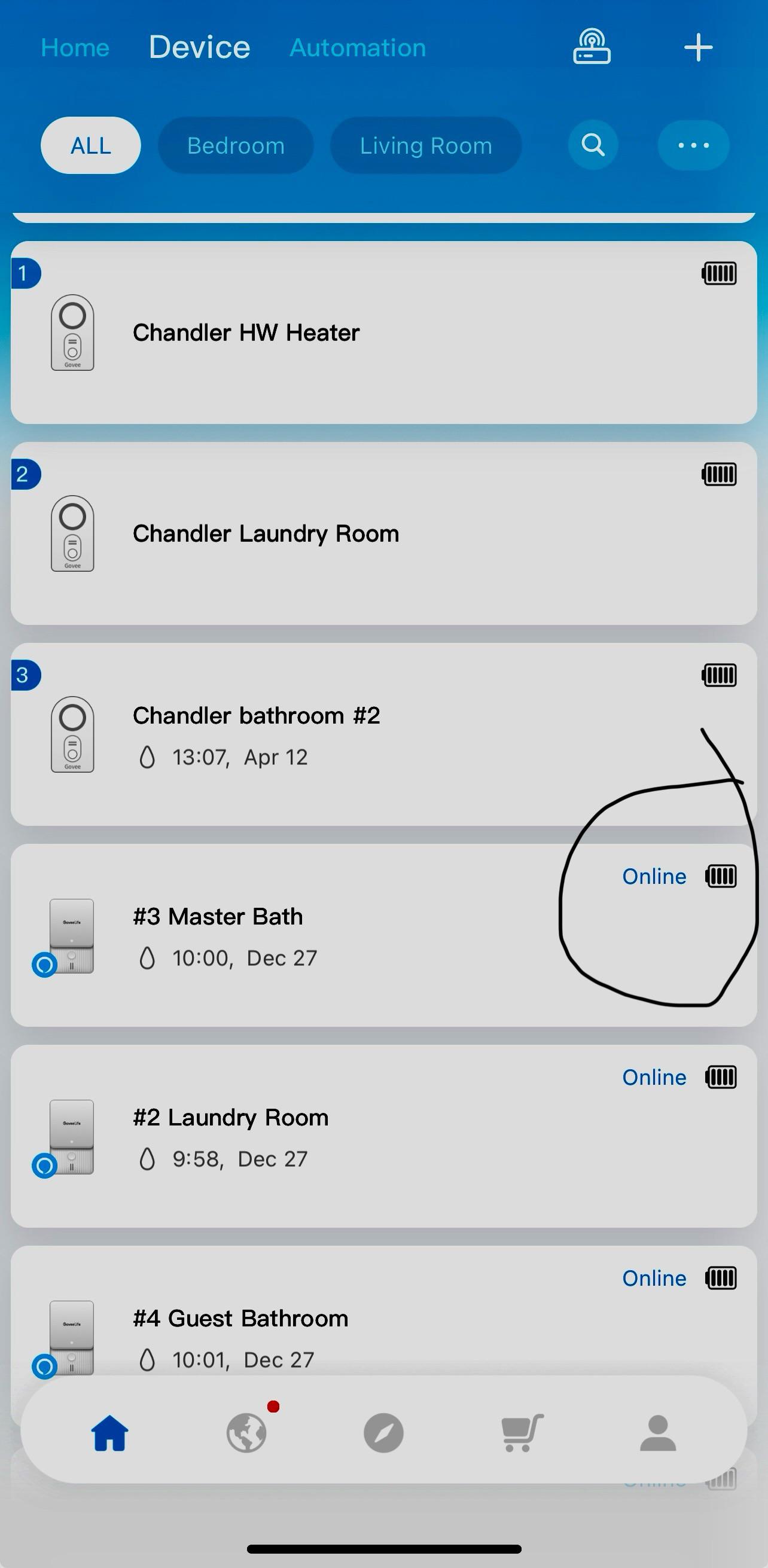Add a new device with plus
The height and width of the screenshot is (1568, 768).
(698, 47)
